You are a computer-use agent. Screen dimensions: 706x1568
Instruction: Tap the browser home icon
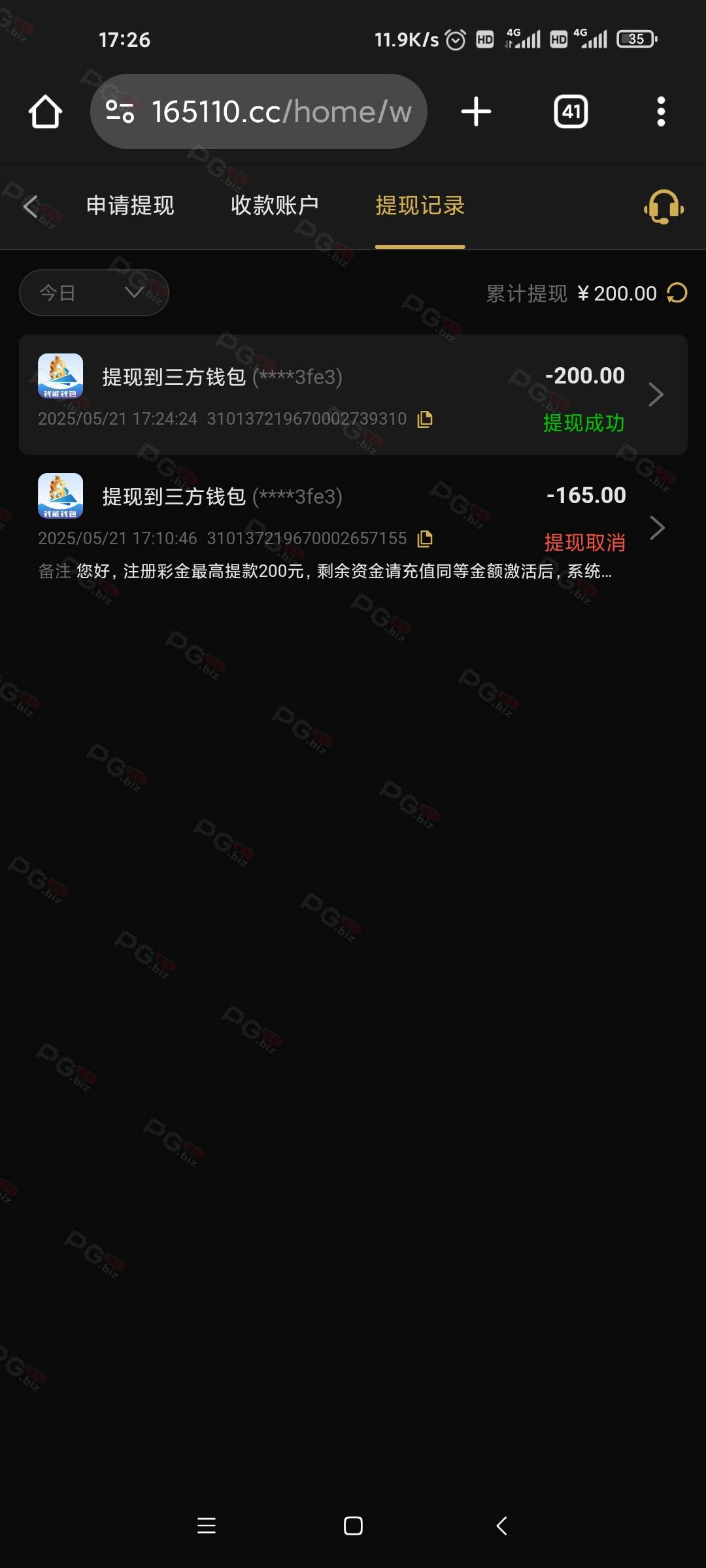pyautogui.click(x=45, y=112)
